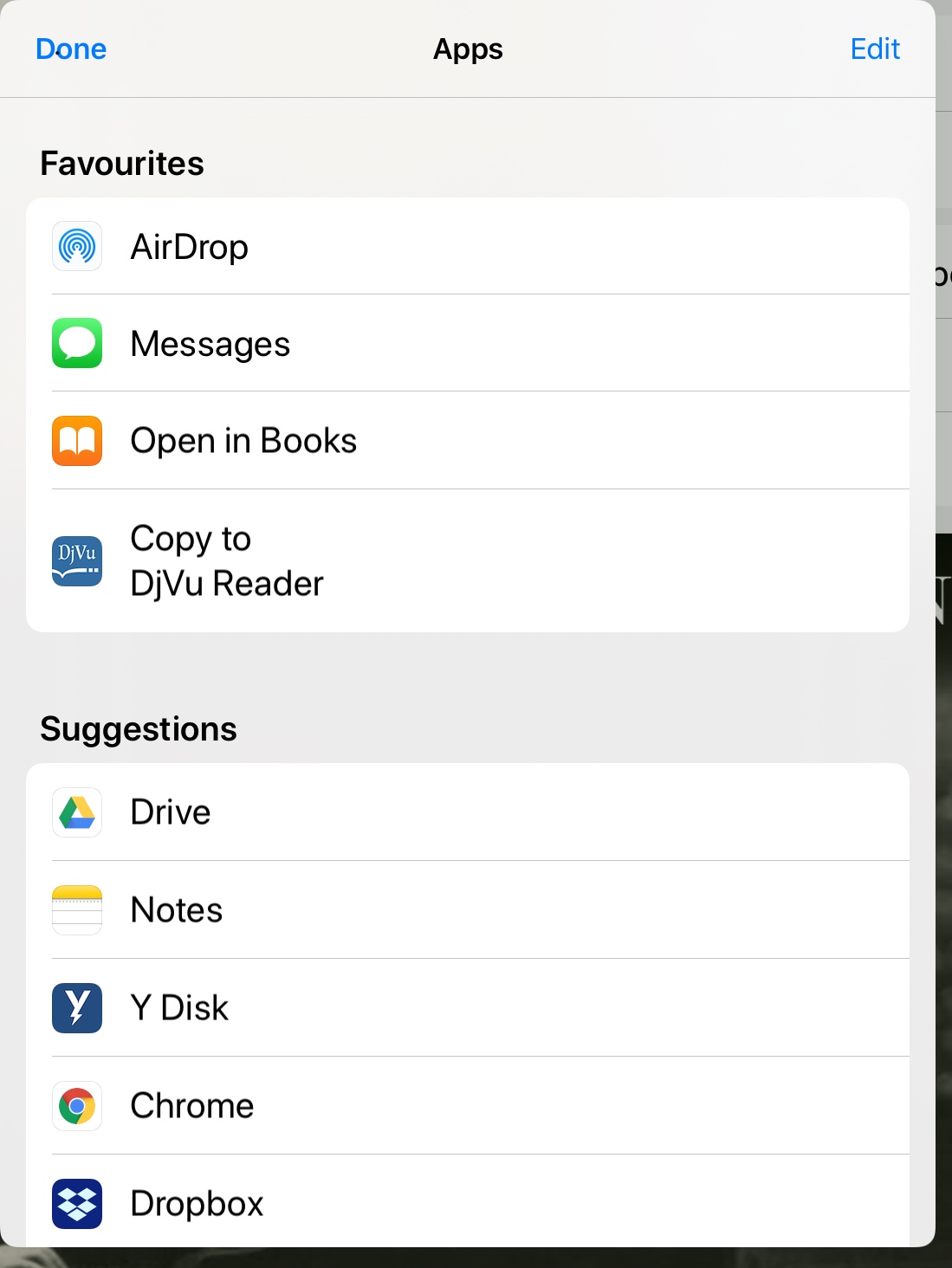Viewport: 952px width, 1268px height.
Task: Choose Drive from the suggestions
Action: (468, 812)
